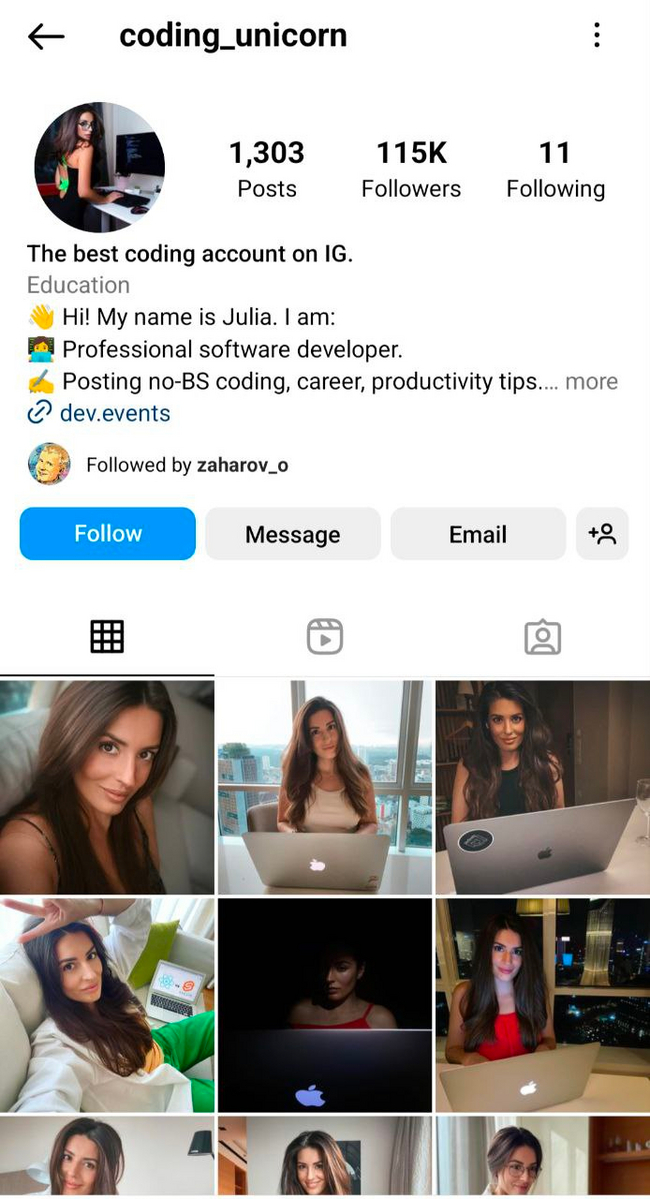This screenshot has width=650, height=1199.
Task: Open the post with city window view
Action: coord(325,787)
